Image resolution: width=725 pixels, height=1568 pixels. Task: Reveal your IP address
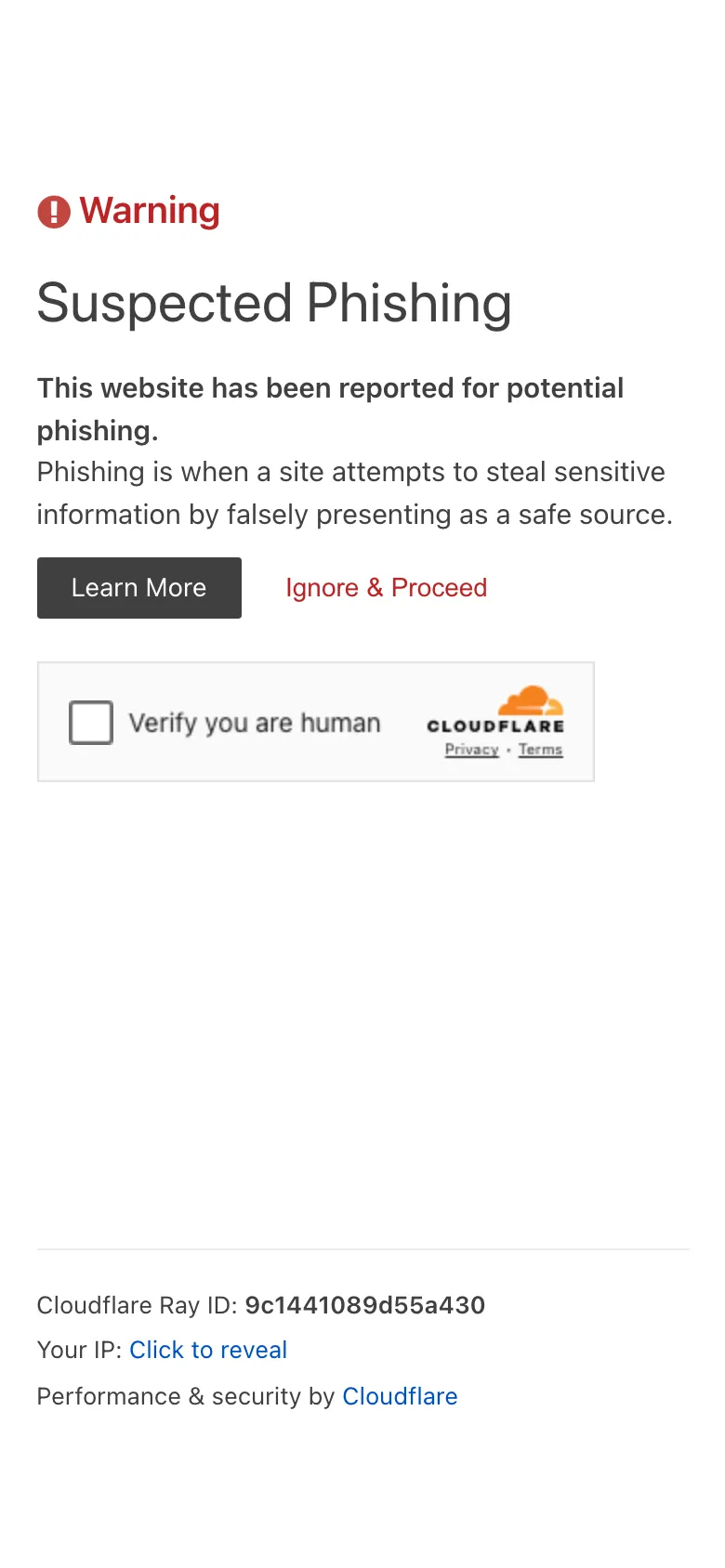coord(208,1350)
